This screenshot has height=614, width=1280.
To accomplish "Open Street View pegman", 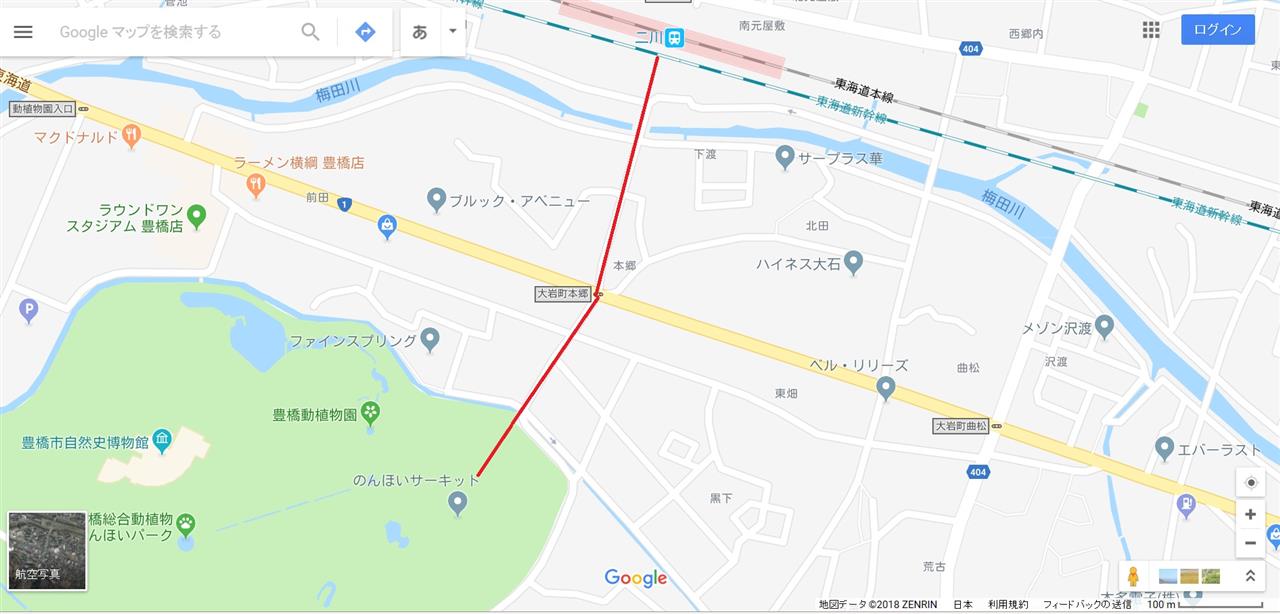I will (x=1133, y=577).
